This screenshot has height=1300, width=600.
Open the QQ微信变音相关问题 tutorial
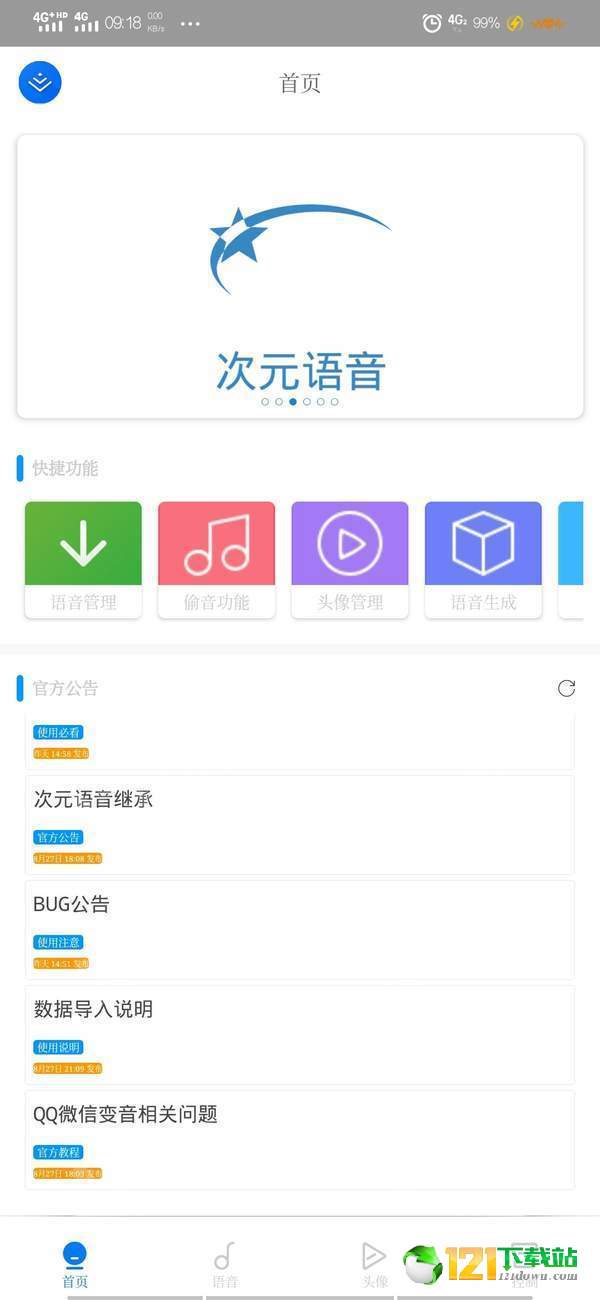[299, 1139]
